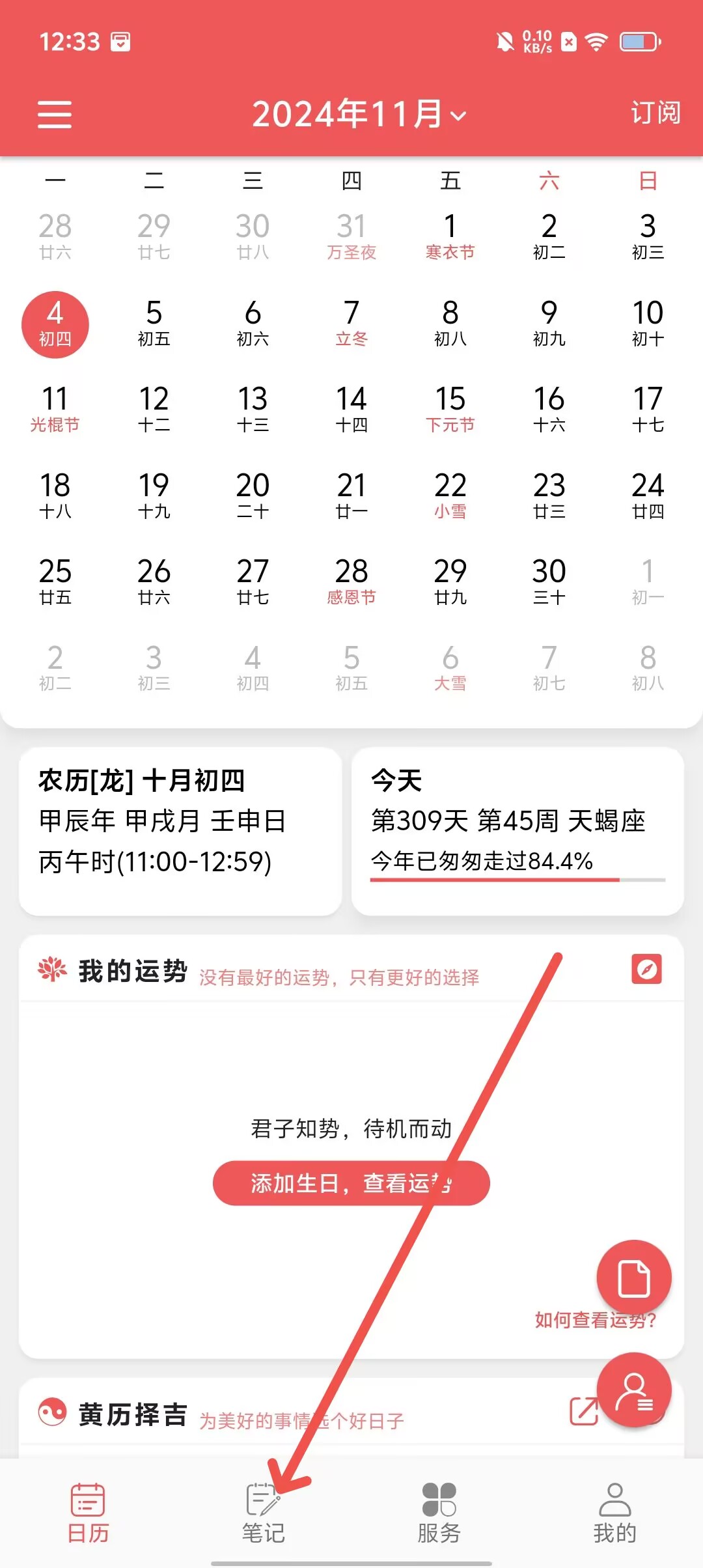Tap 添加生日，查看运势 button
703x1568 pixels.
point(351,1183)
